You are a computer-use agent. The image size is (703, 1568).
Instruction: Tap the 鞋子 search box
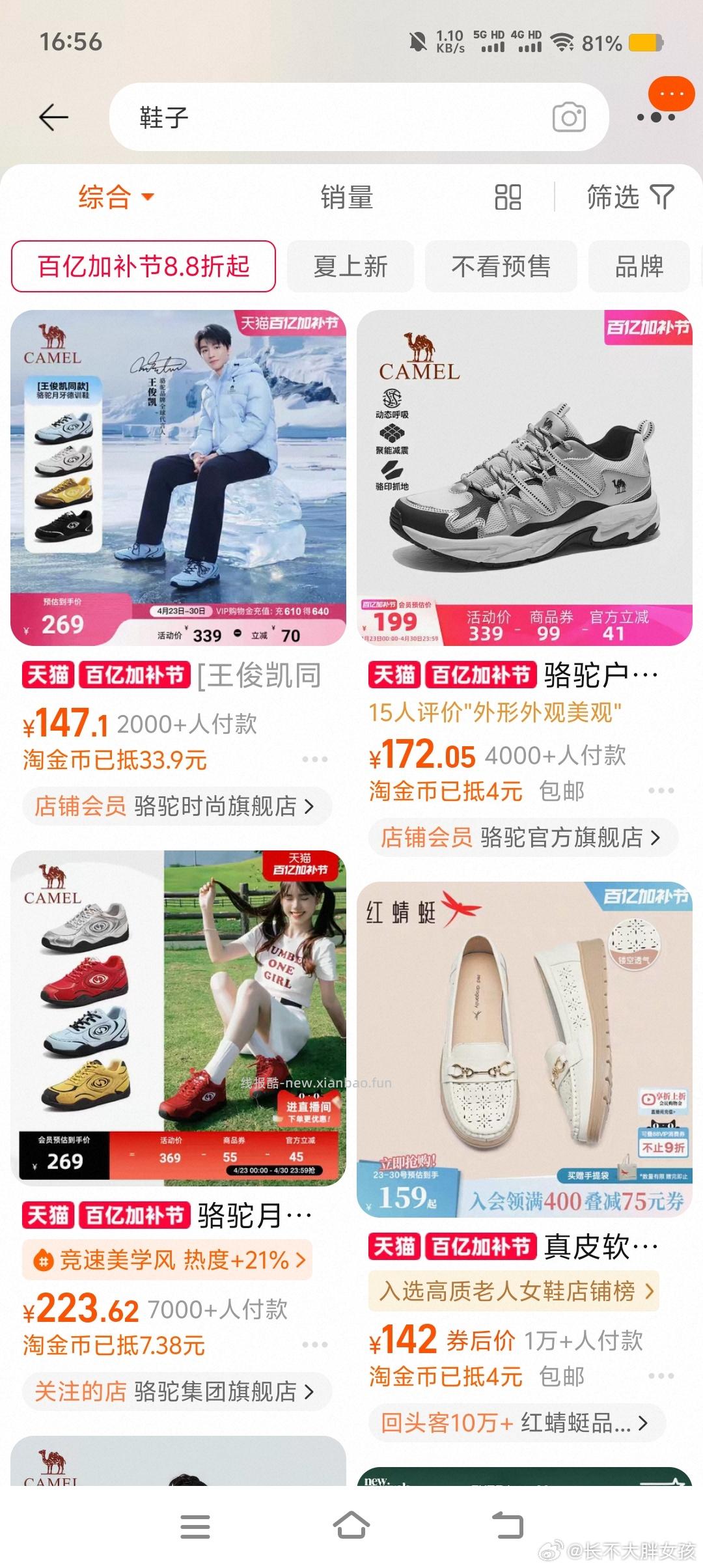point(325,117)
